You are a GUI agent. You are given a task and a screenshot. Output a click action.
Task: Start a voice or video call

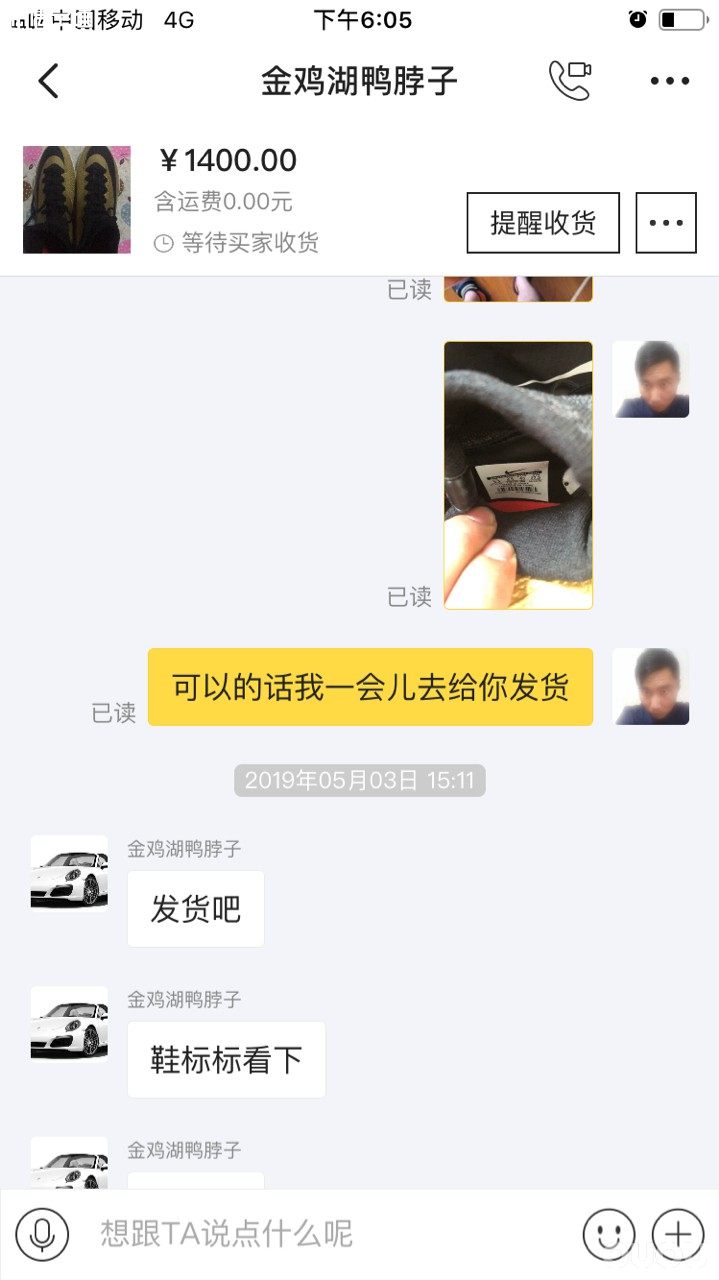570,81
